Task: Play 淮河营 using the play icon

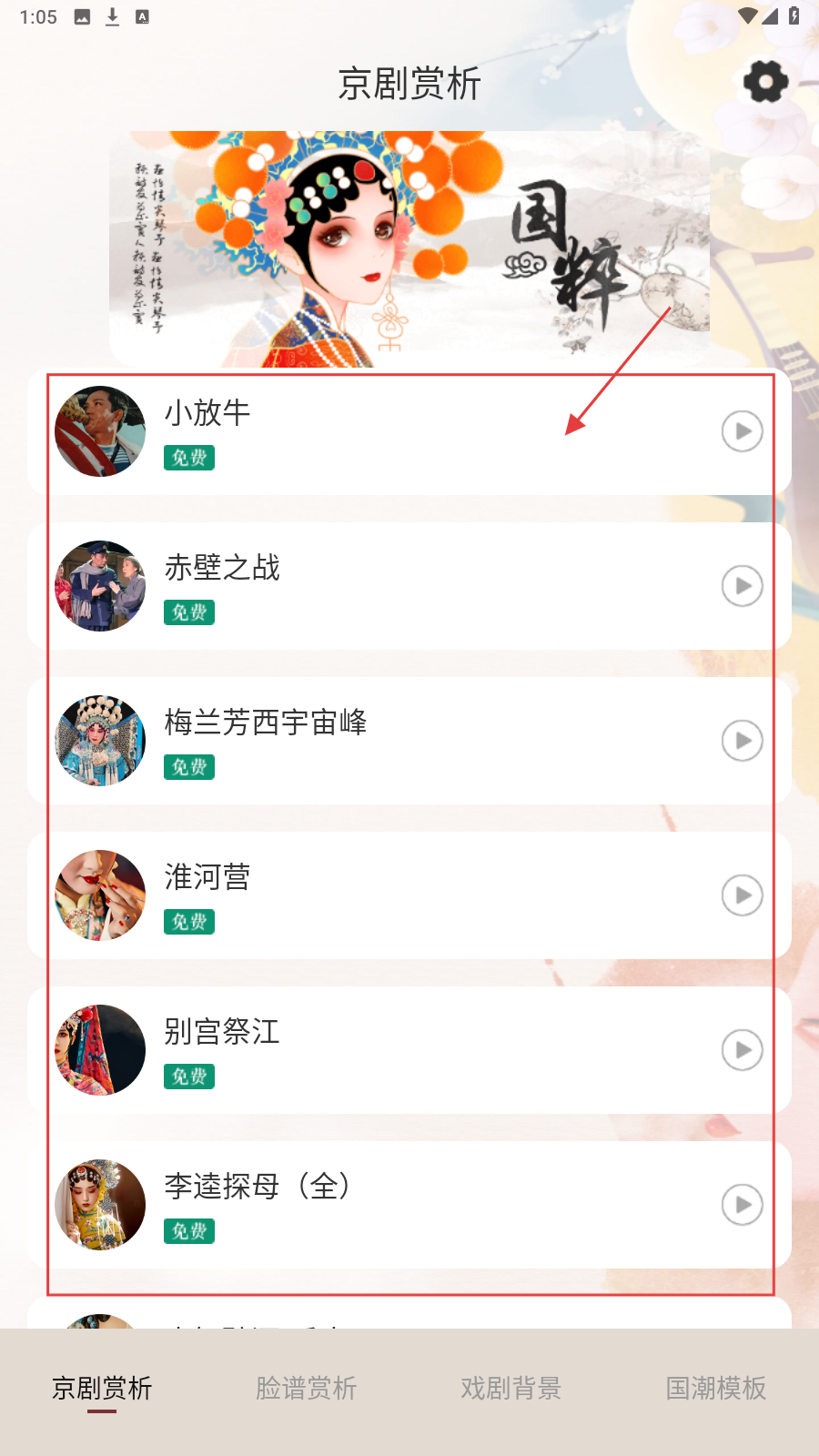Action: (x=742, y=895)
